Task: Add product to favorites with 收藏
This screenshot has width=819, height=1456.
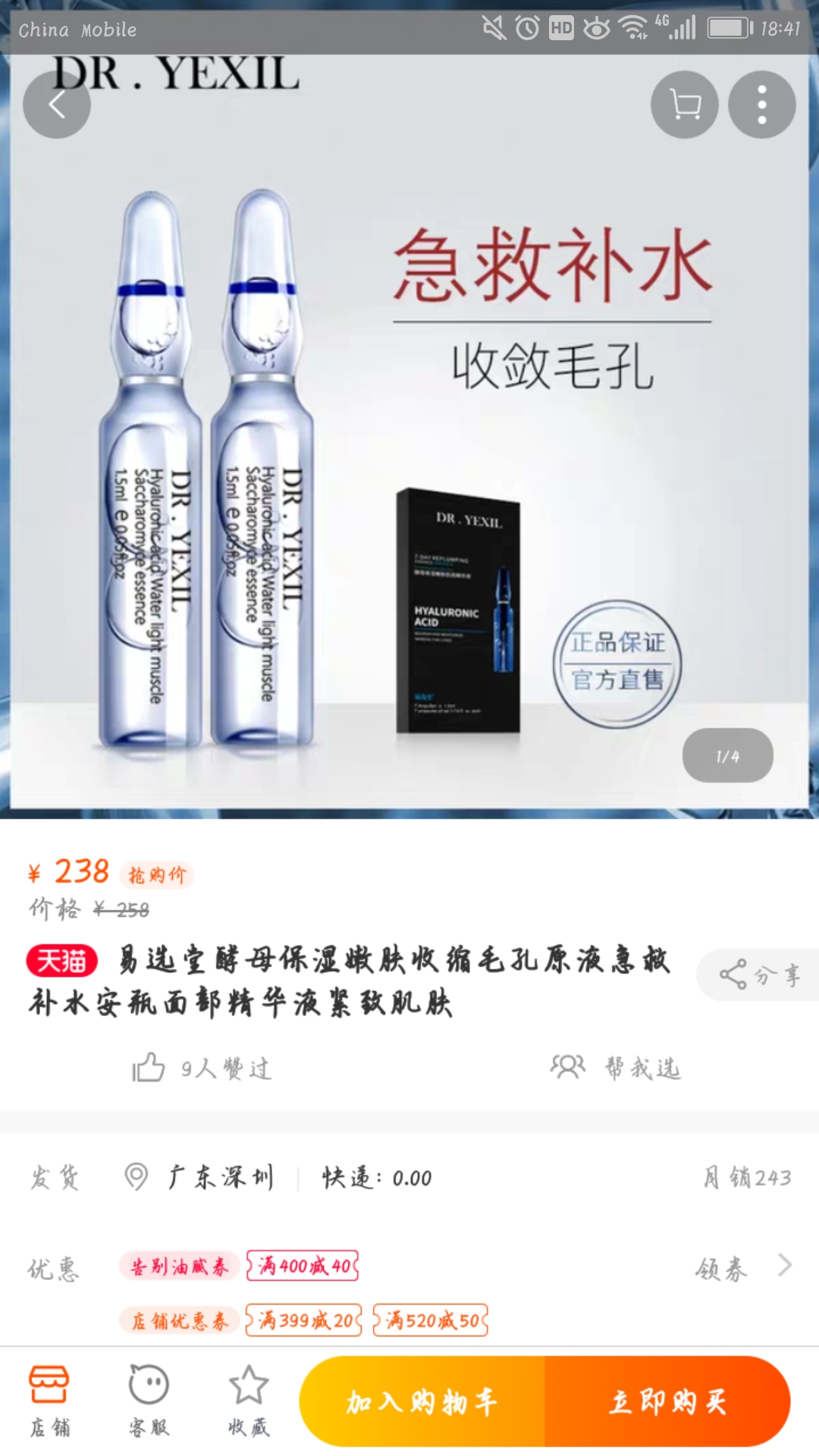Action: coord(249,1401)
